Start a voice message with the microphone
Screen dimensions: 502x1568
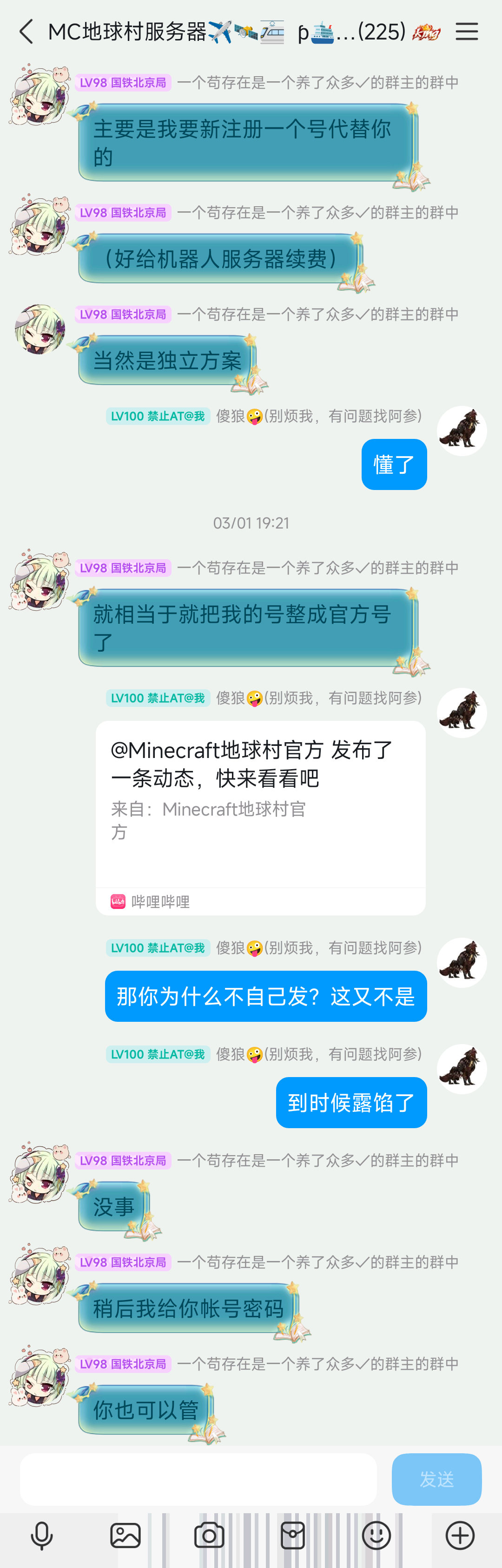(x=41, y=1535)
